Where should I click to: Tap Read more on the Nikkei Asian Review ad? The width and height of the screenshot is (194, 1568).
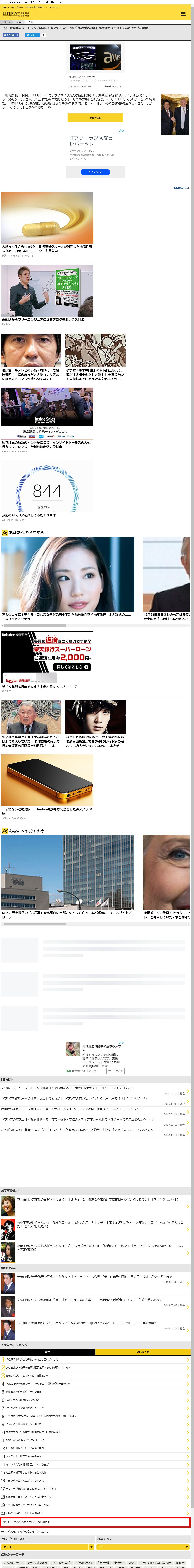coord(112,86)
